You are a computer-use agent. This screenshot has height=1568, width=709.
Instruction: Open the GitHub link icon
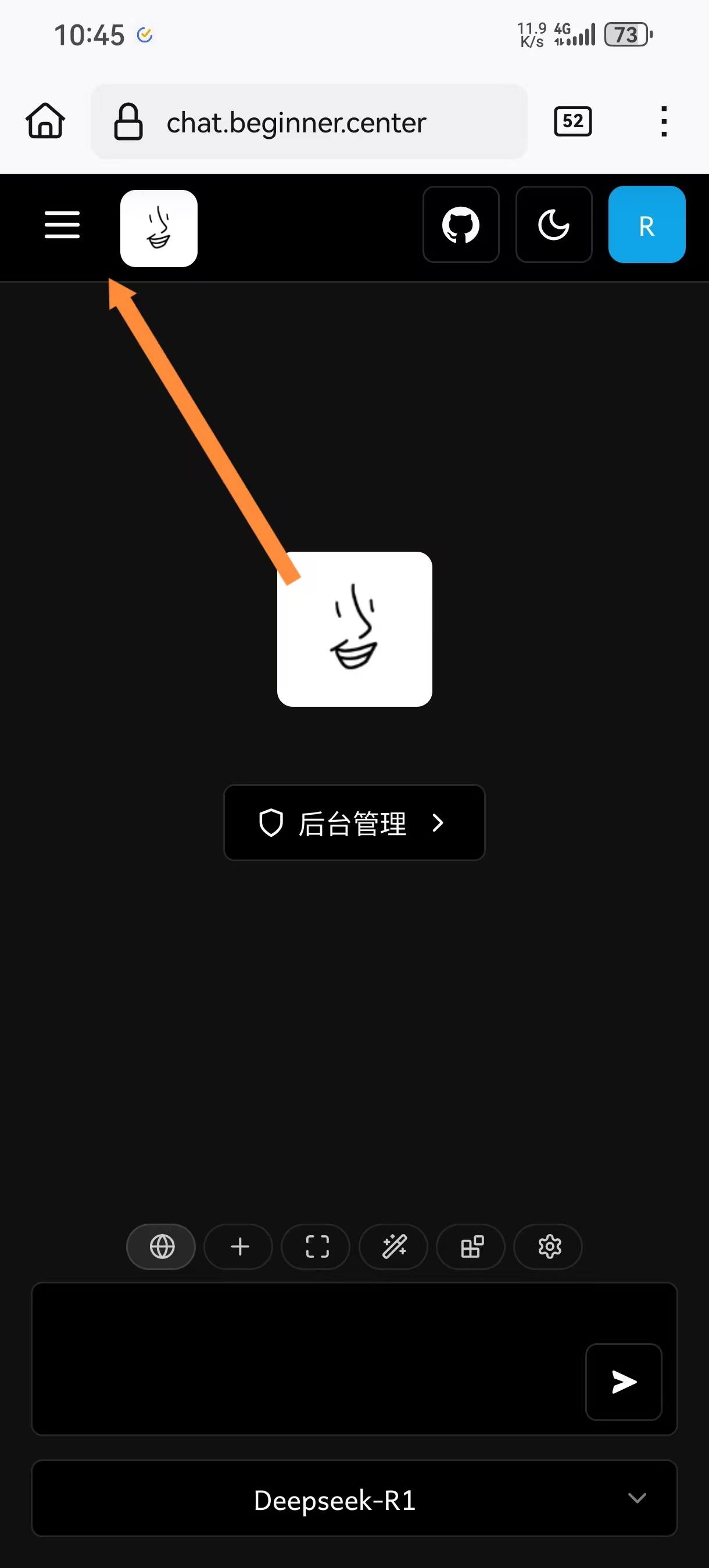461,225
